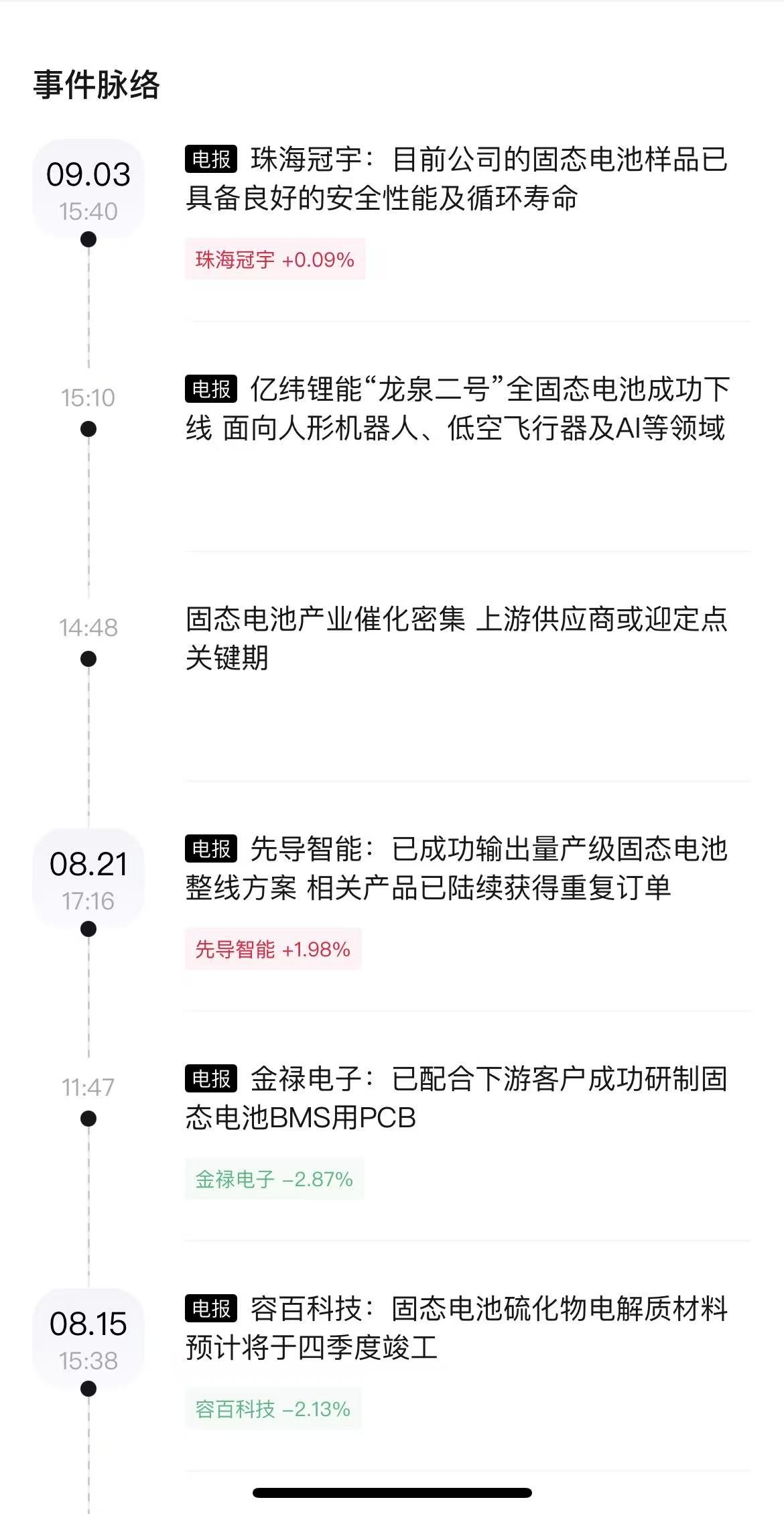View the 容百科技 −2.13% stock quote

coord(273,1409)
